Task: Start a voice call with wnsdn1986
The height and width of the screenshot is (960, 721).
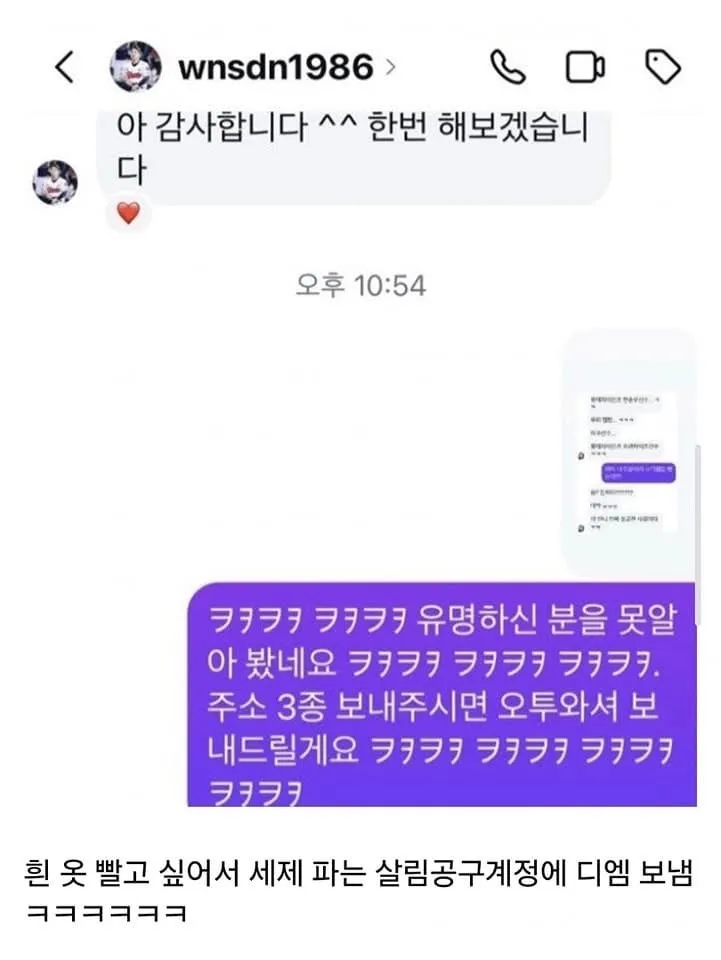Action: [508, 68]
